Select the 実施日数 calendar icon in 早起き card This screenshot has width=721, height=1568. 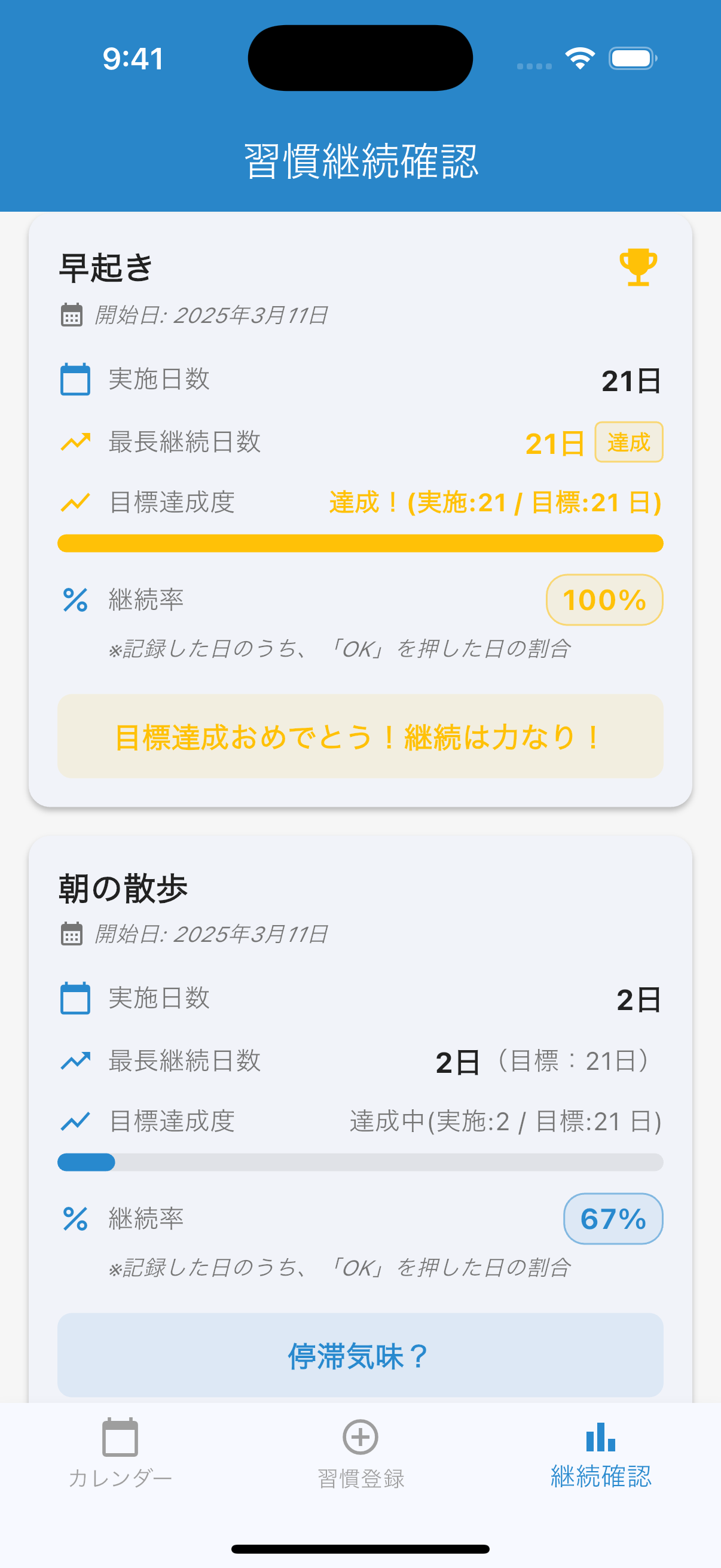75,379
